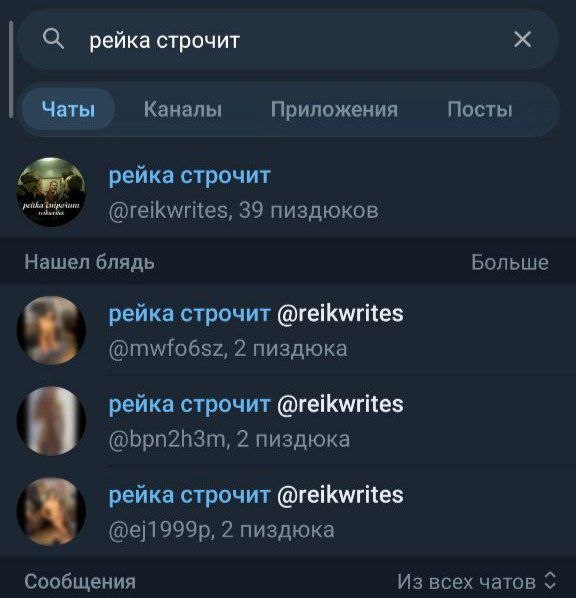Expand the Из всех чатов filter
The image size is (576, 598).
[476, 582]
